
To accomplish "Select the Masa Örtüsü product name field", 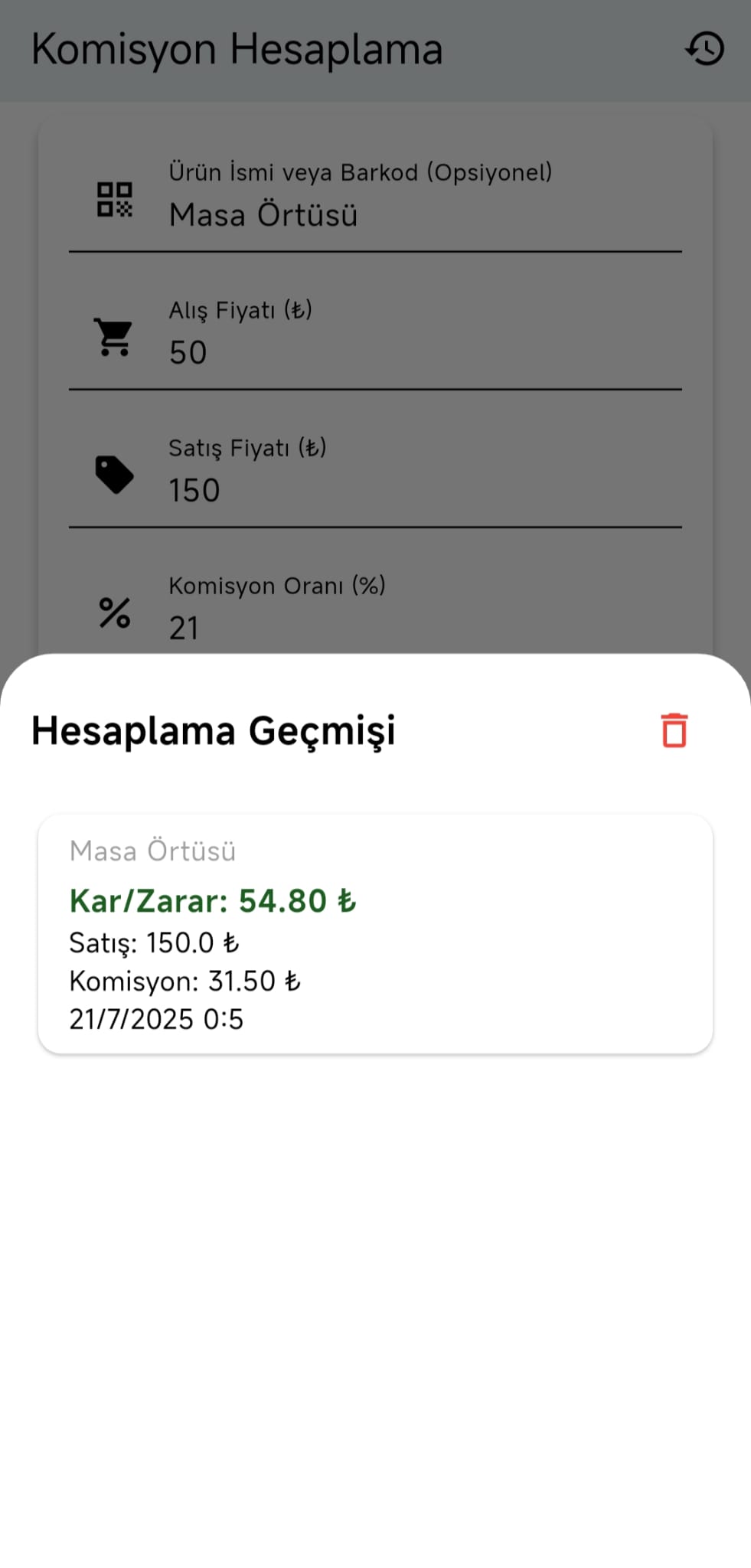I will [x=263, y=215].
